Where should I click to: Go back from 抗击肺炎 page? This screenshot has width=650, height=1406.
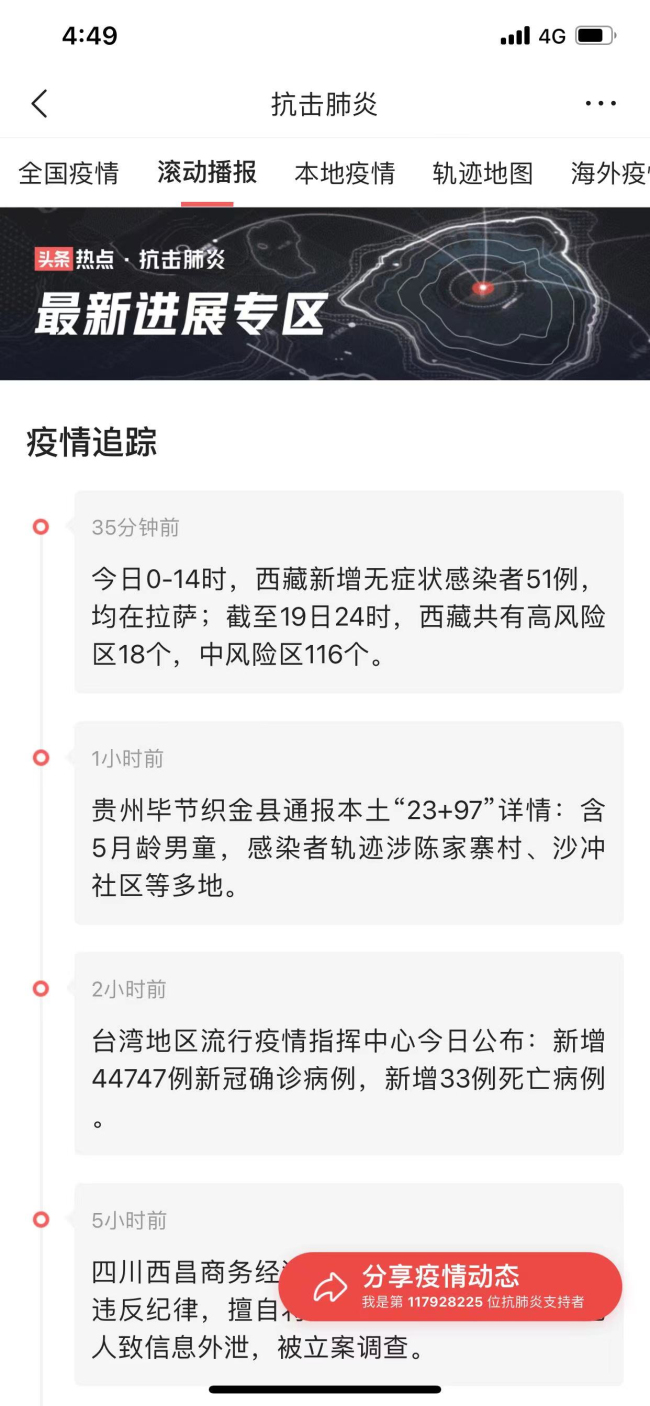(x=40, y=104)
